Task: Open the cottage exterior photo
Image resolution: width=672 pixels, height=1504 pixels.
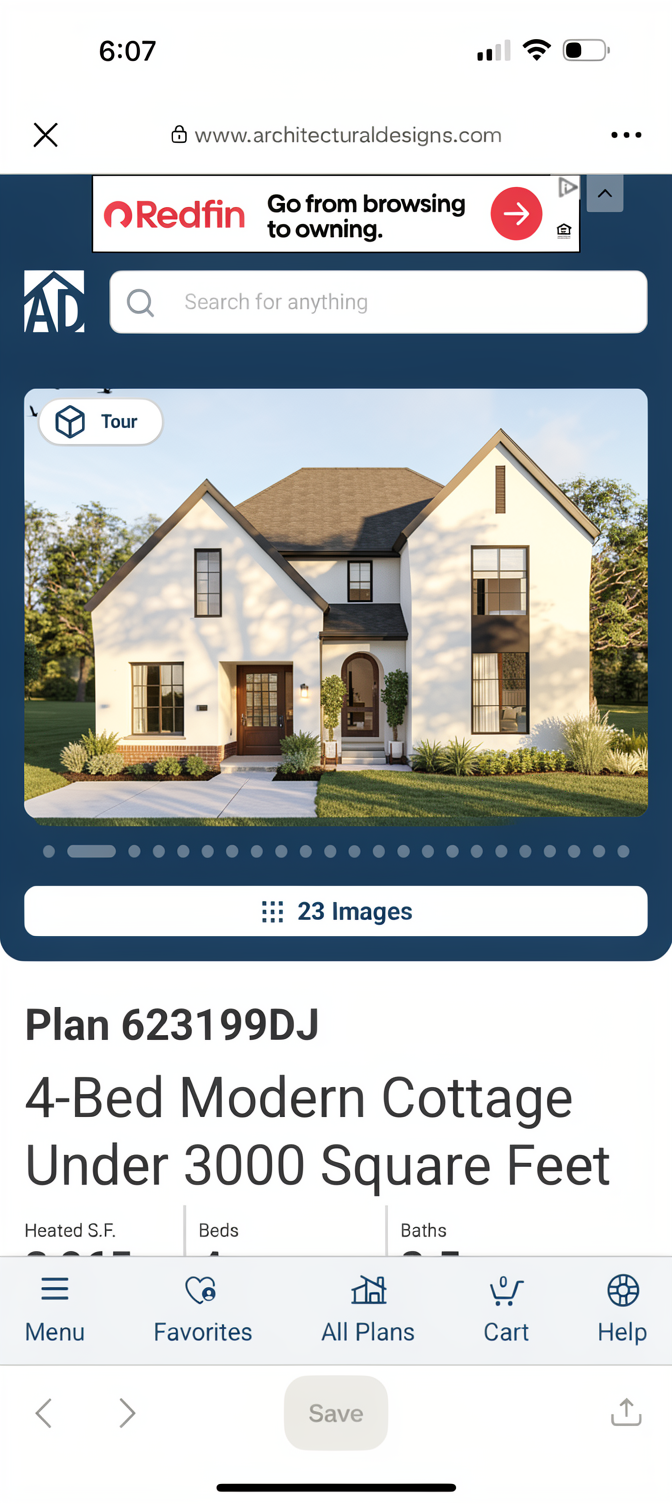Action: tap(336, 620)
